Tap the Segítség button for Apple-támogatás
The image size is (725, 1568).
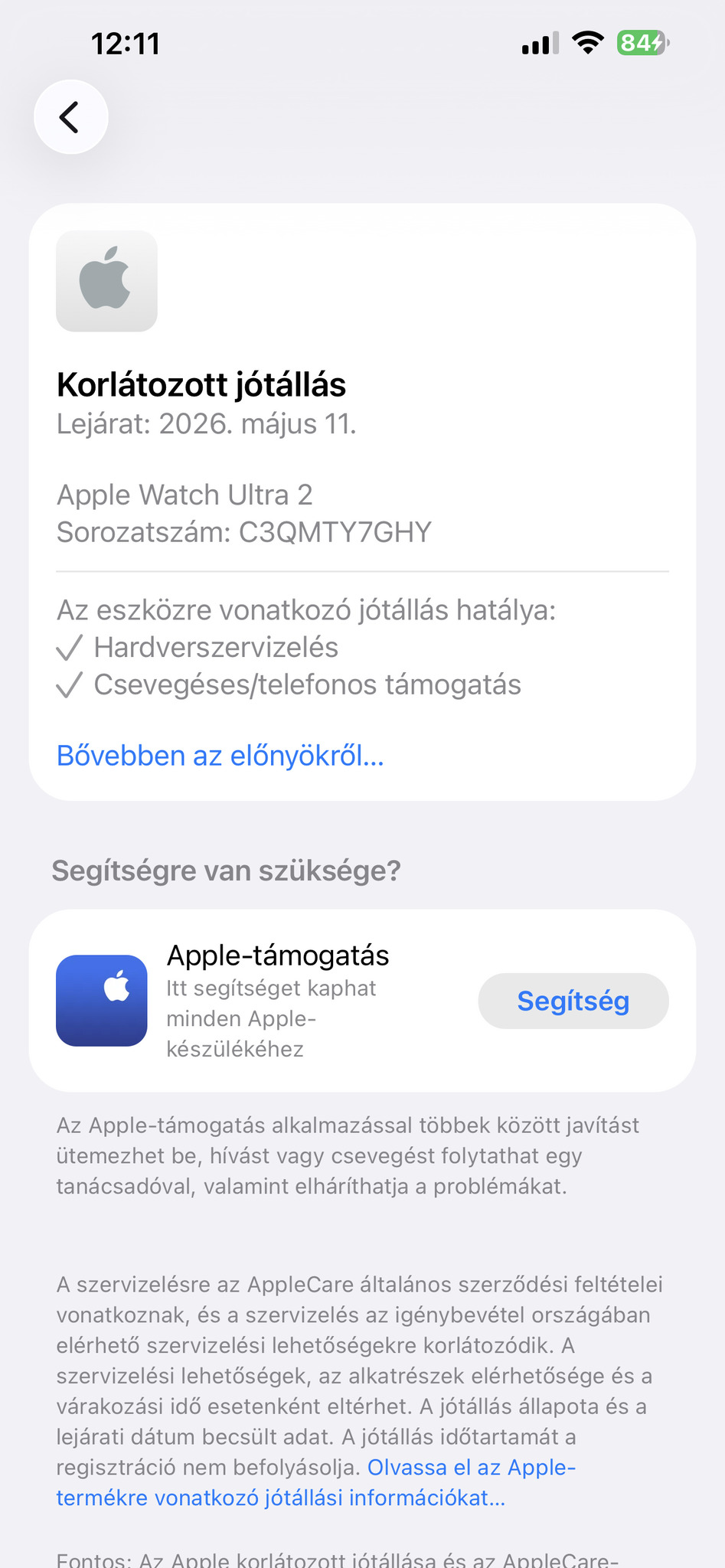click(x=573, y=1001)
